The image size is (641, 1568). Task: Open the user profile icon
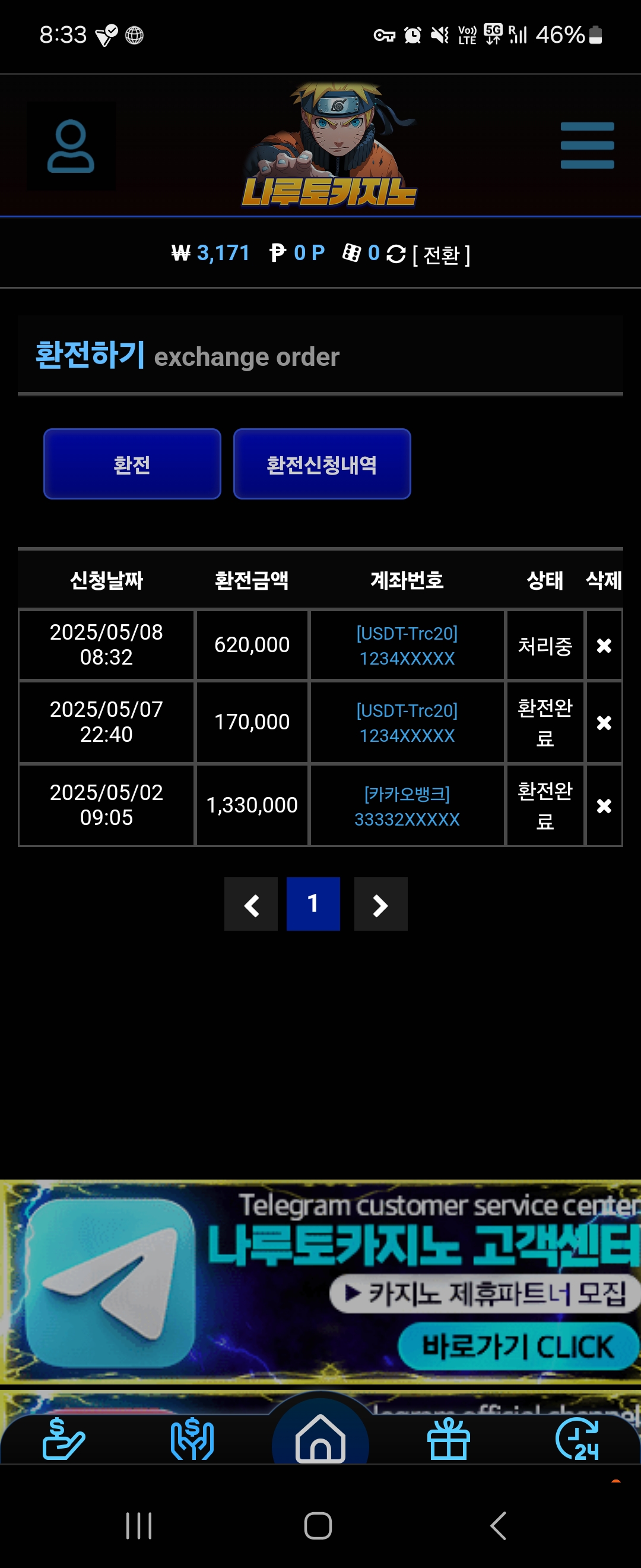pos(71,146)
